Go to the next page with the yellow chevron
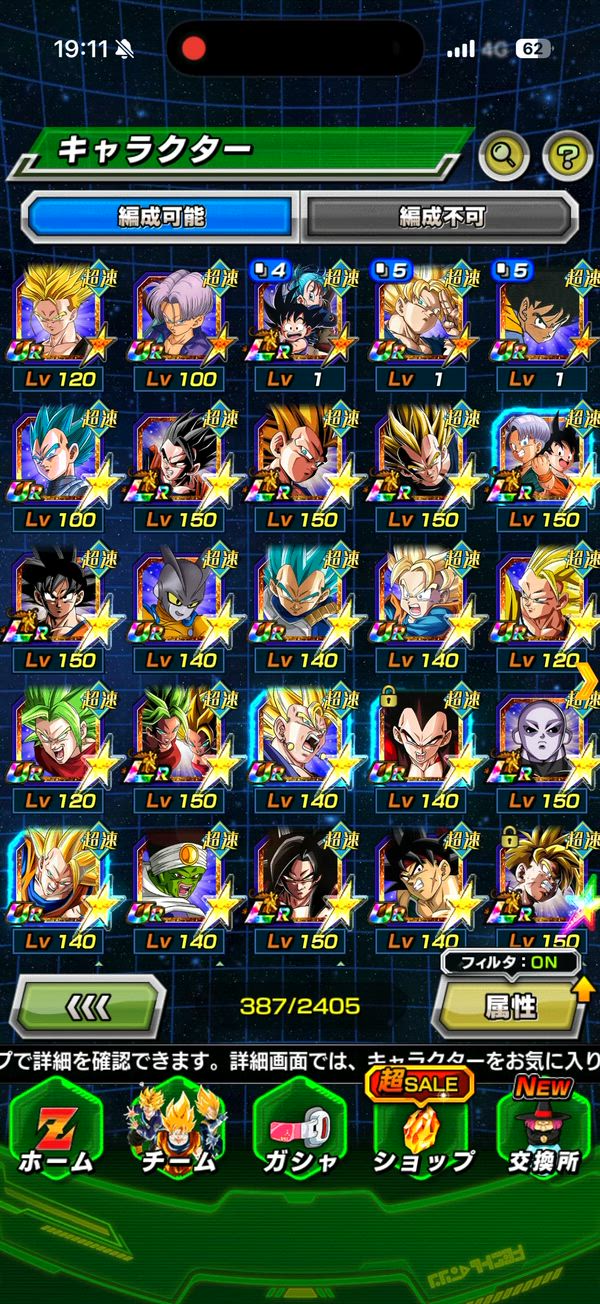600x1304 pixels. 586,679
